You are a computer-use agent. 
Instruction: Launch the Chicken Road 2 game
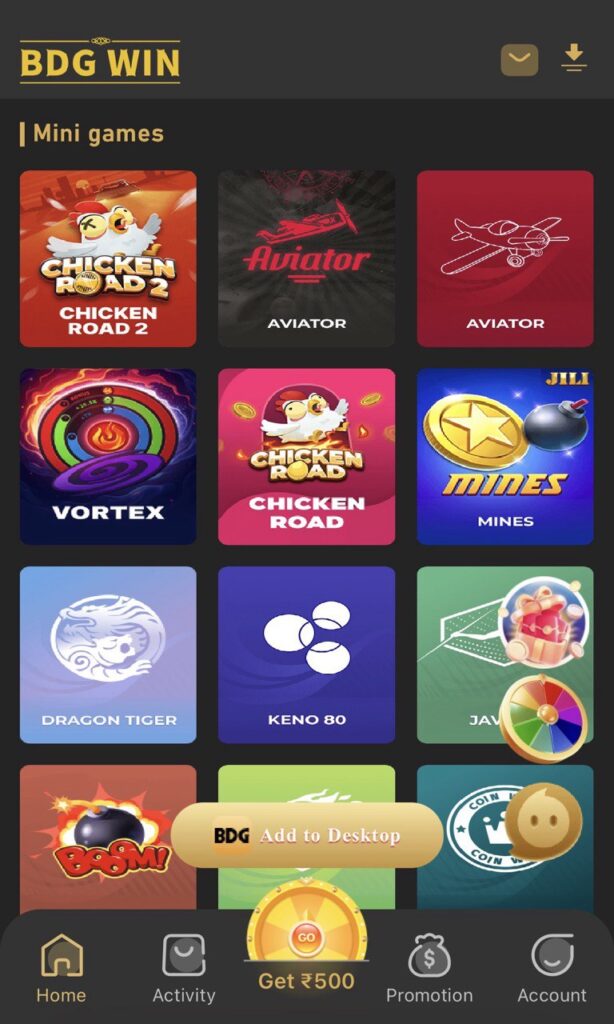(108, 259)
